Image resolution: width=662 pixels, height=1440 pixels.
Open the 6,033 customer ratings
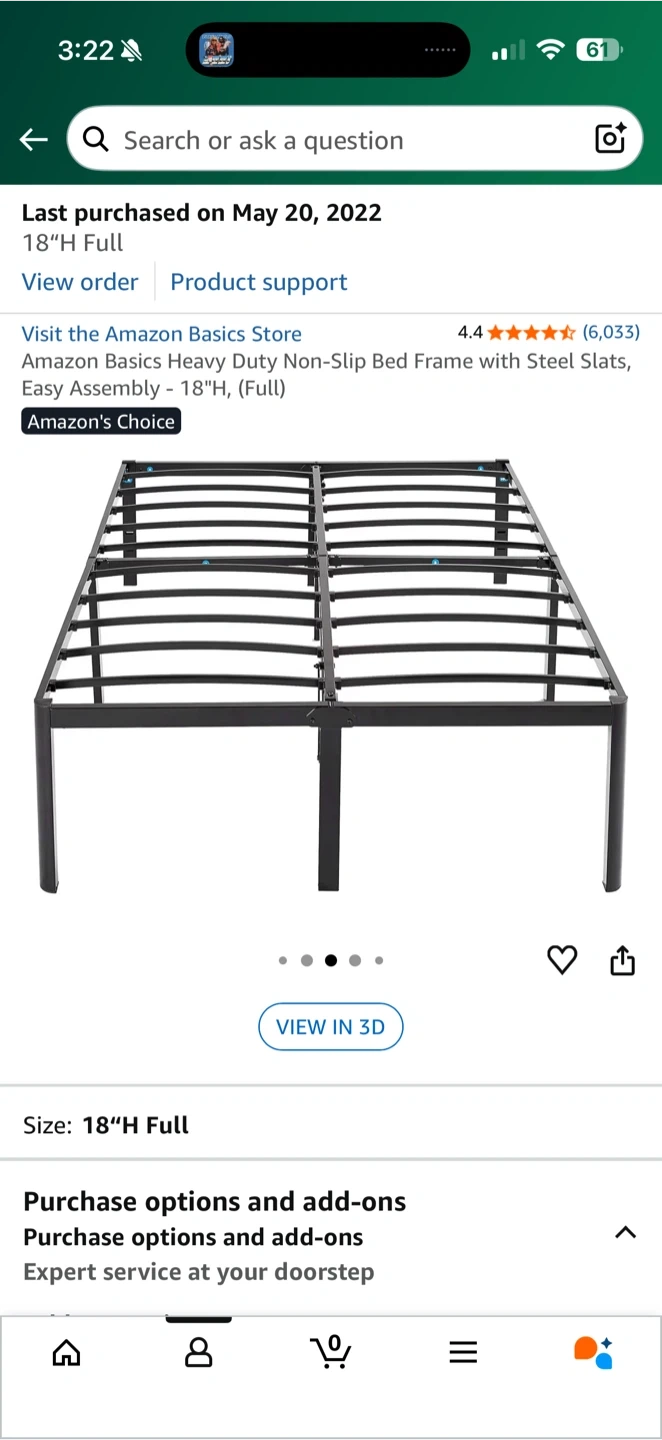click(x=610, y=332)
